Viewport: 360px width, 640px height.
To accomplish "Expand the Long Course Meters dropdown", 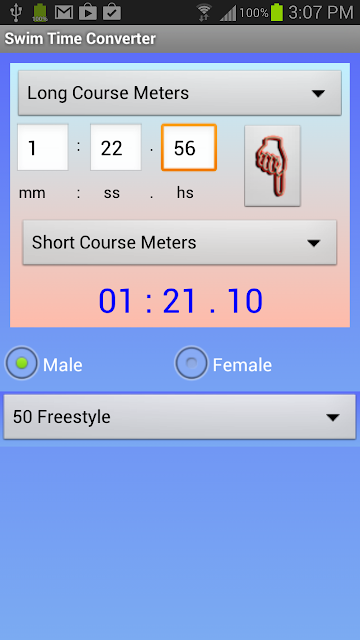I will (x=180, y=93).
